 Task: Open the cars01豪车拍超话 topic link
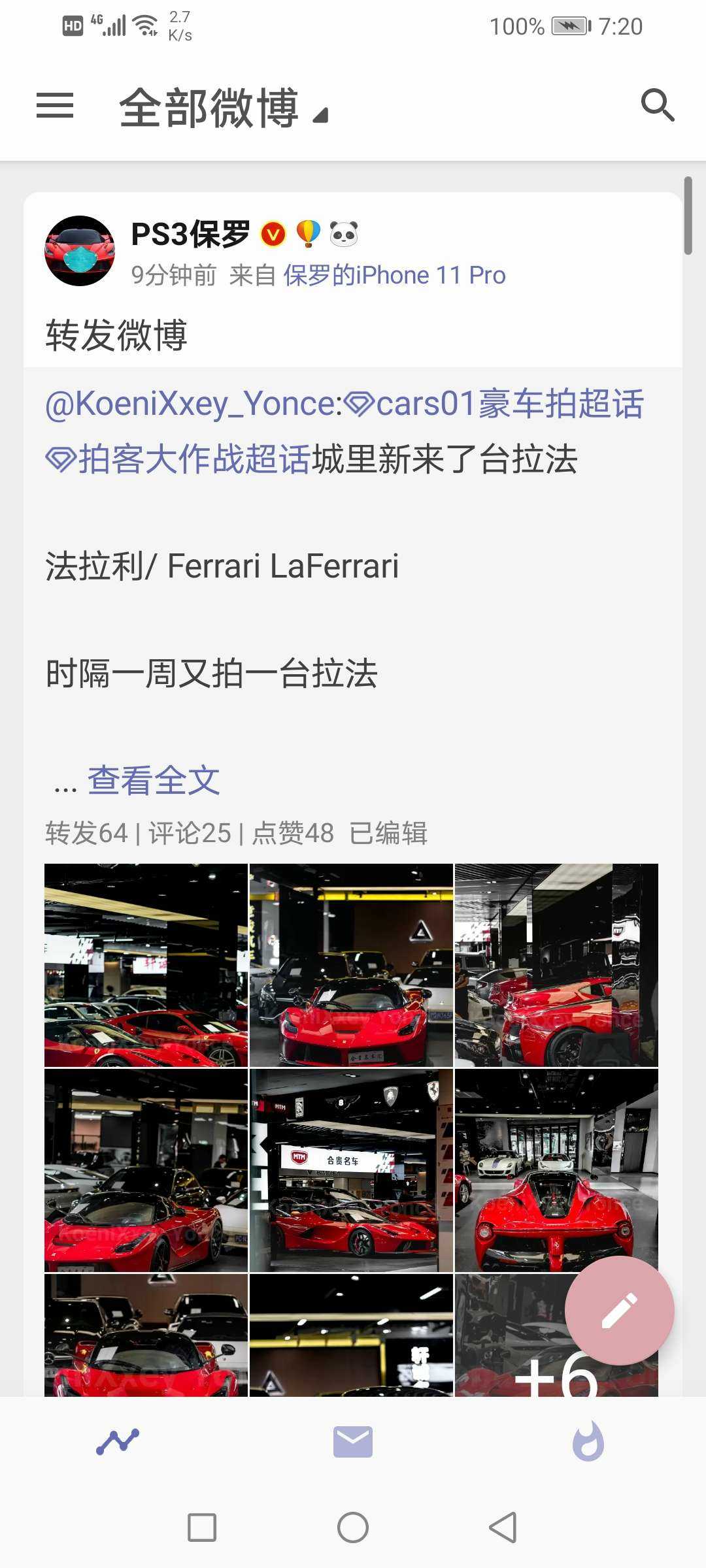tap(495, 403)
